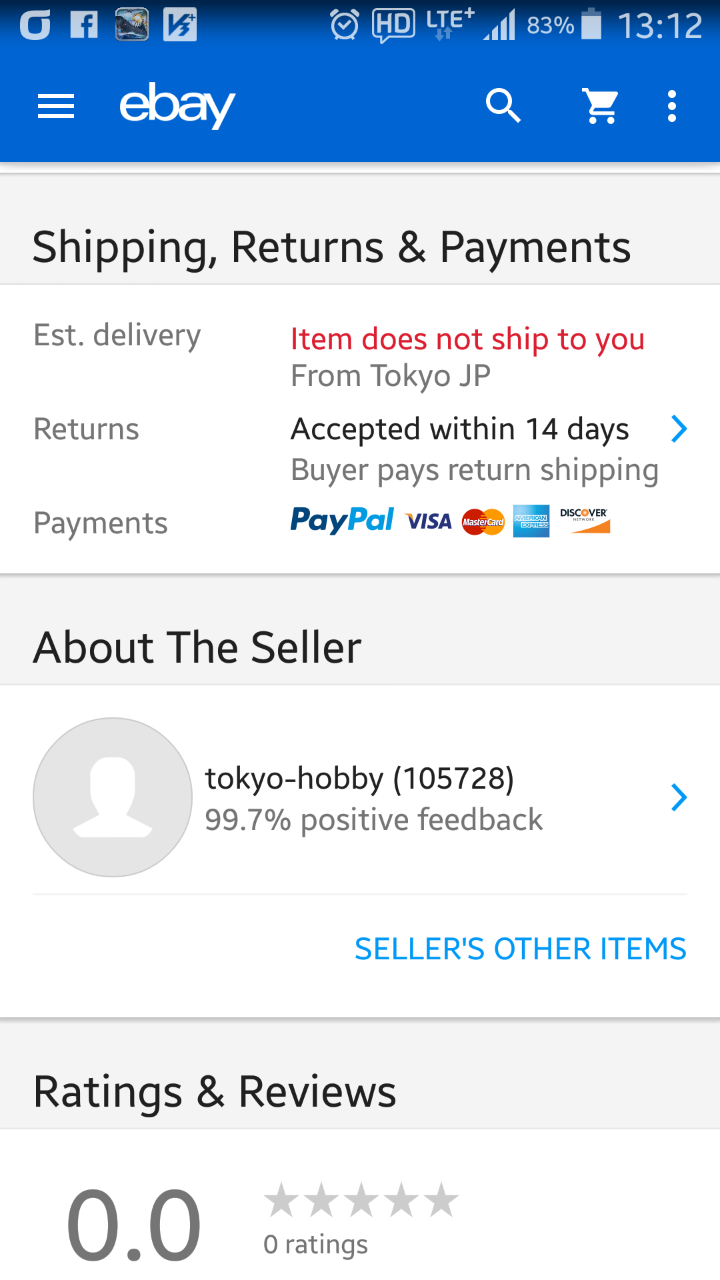Open the shopping cart
Image resolution: width=720 pixels, height=1280 pixels.
click(x=601, y=105)
